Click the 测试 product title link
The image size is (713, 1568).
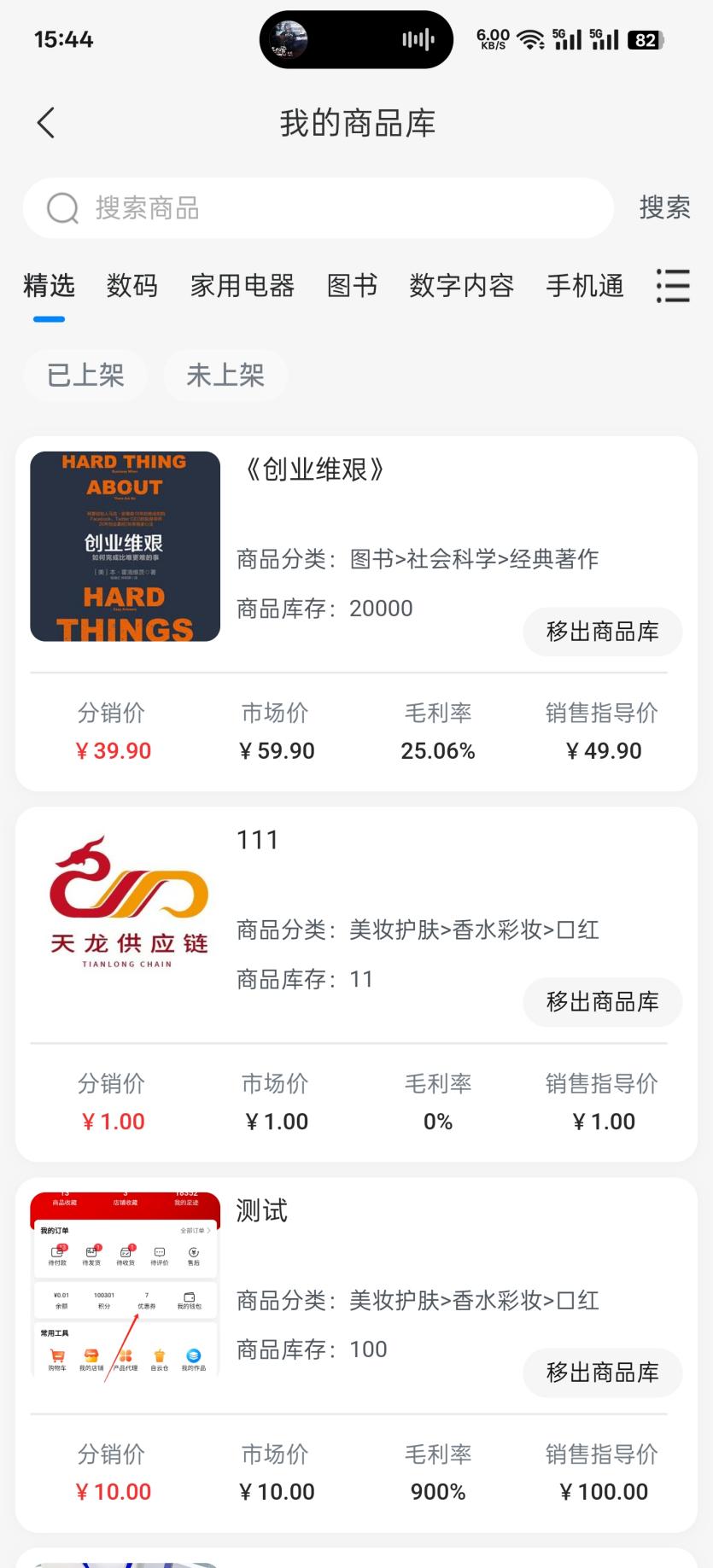[262, 1211]
